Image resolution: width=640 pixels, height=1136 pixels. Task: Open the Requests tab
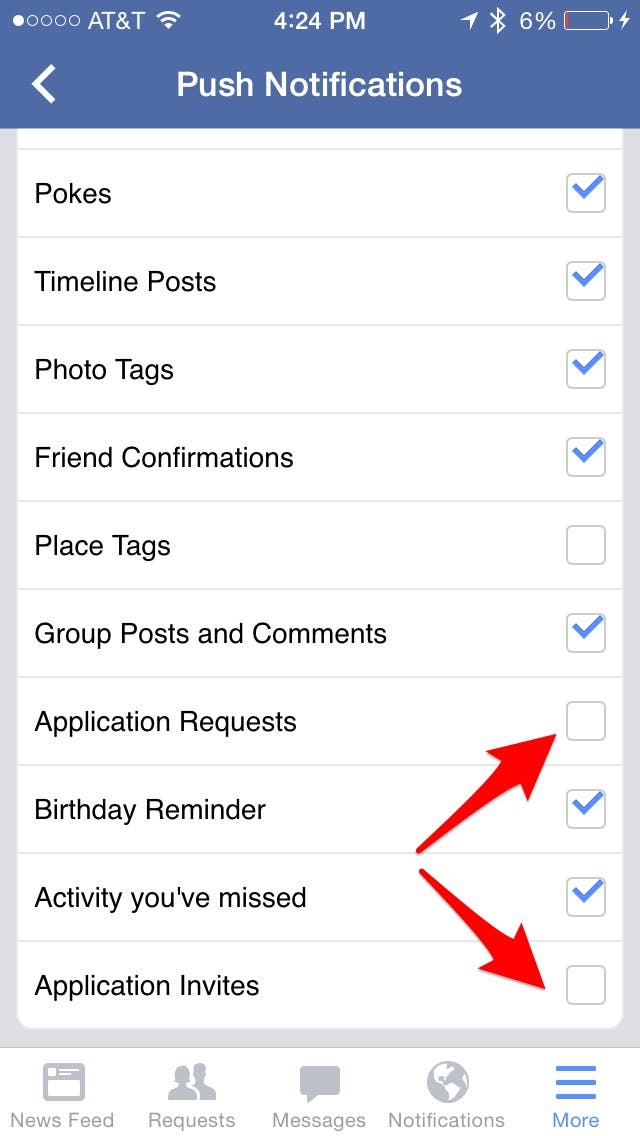click(x=191, y=1095)
